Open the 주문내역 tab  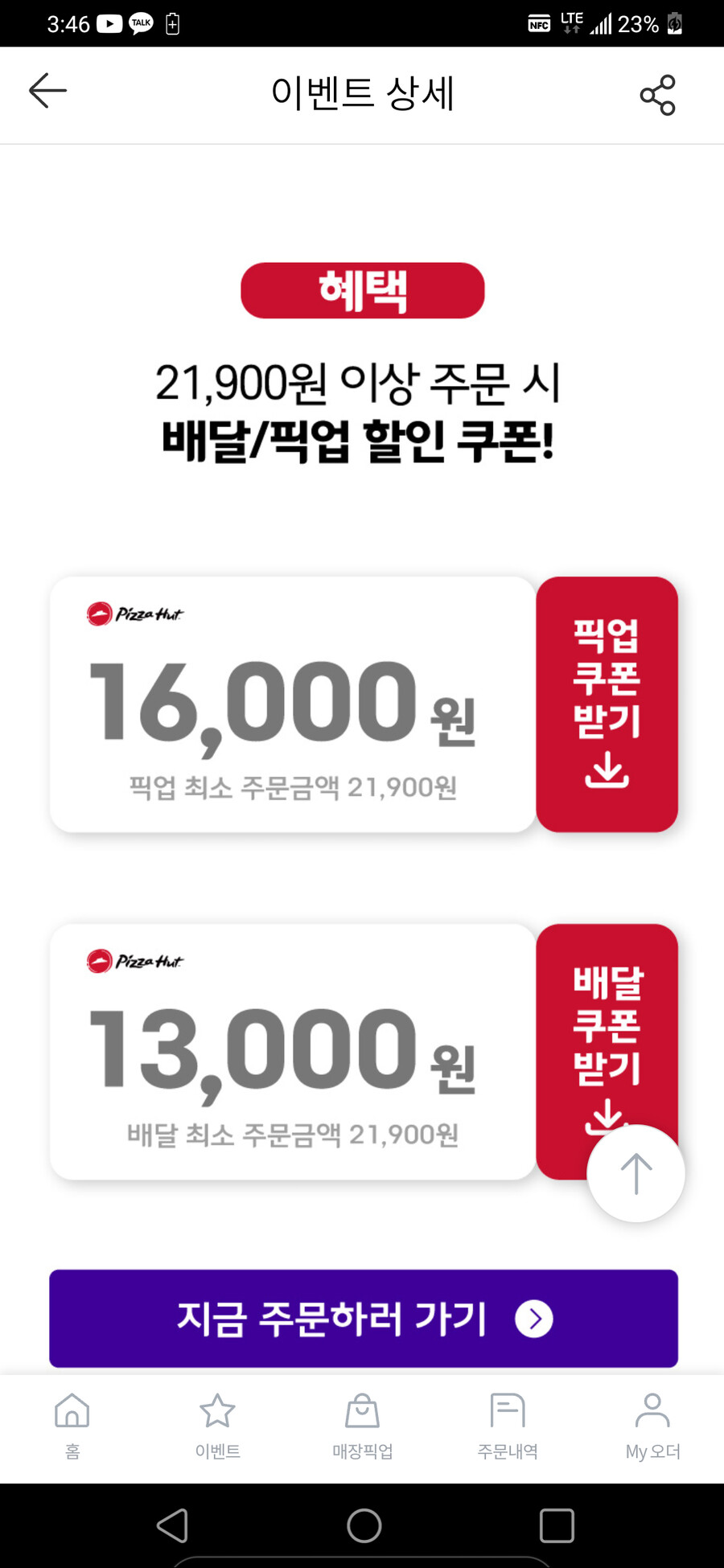tap(506, 1427)
